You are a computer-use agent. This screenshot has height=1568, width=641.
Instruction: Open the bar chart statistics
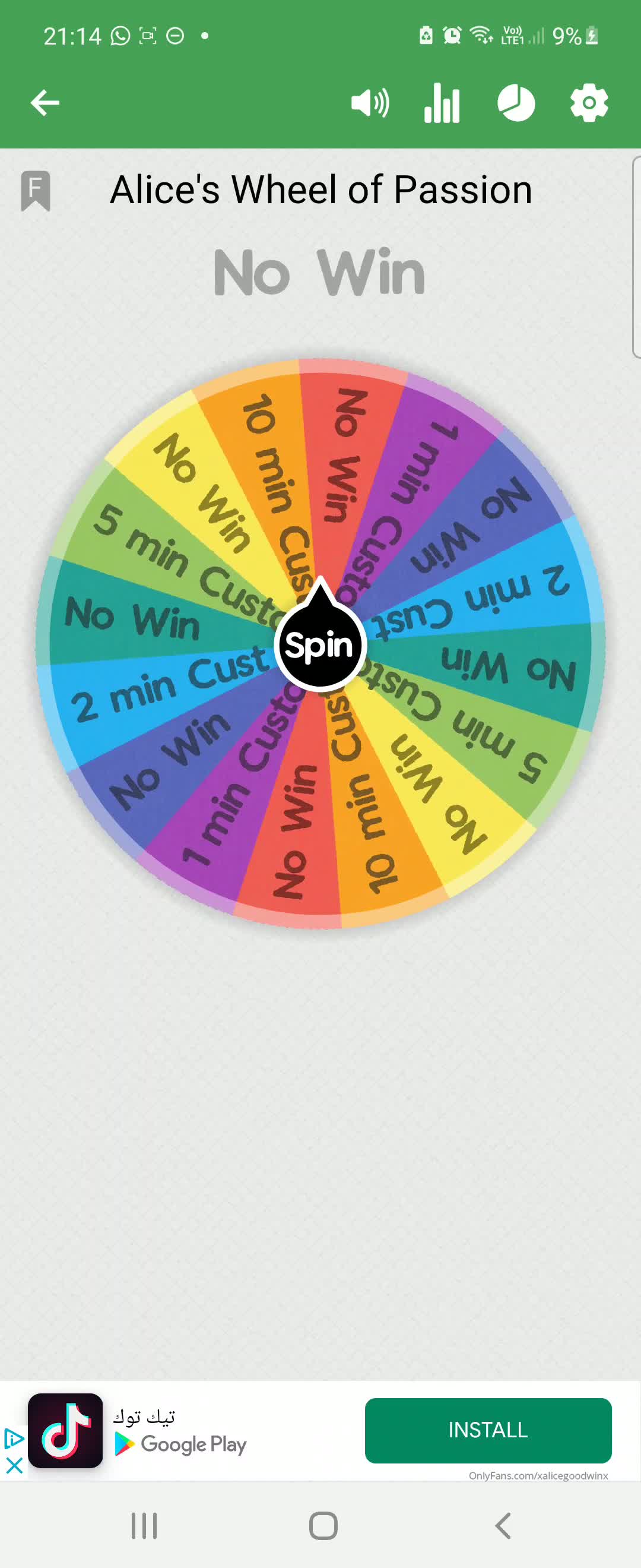[x=442, y=103]
